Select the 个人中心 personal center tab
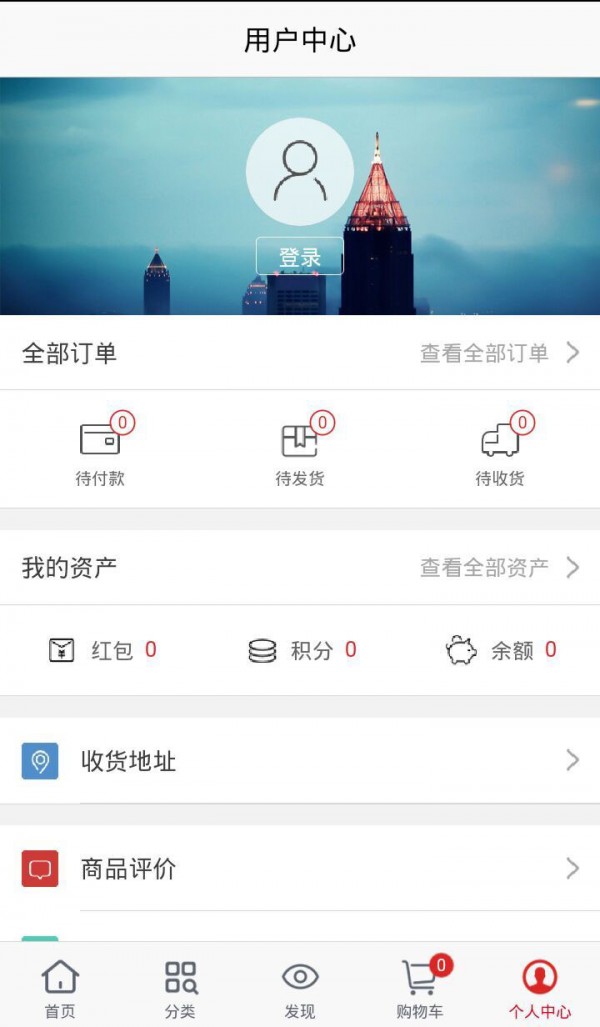The width and height of the screenshot is (600, 1027). click(x=540, y=988)
